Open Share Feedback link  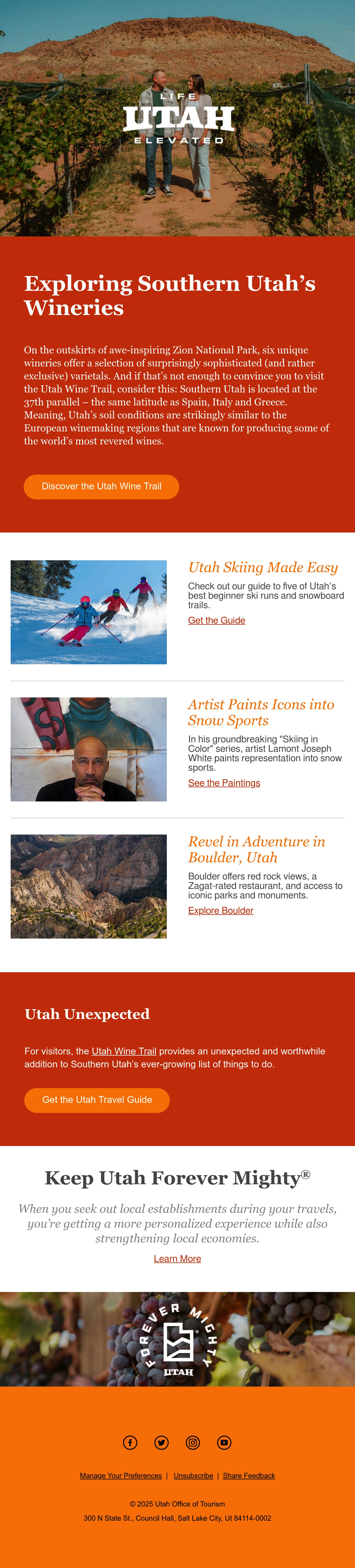[x=248, y=1476]
